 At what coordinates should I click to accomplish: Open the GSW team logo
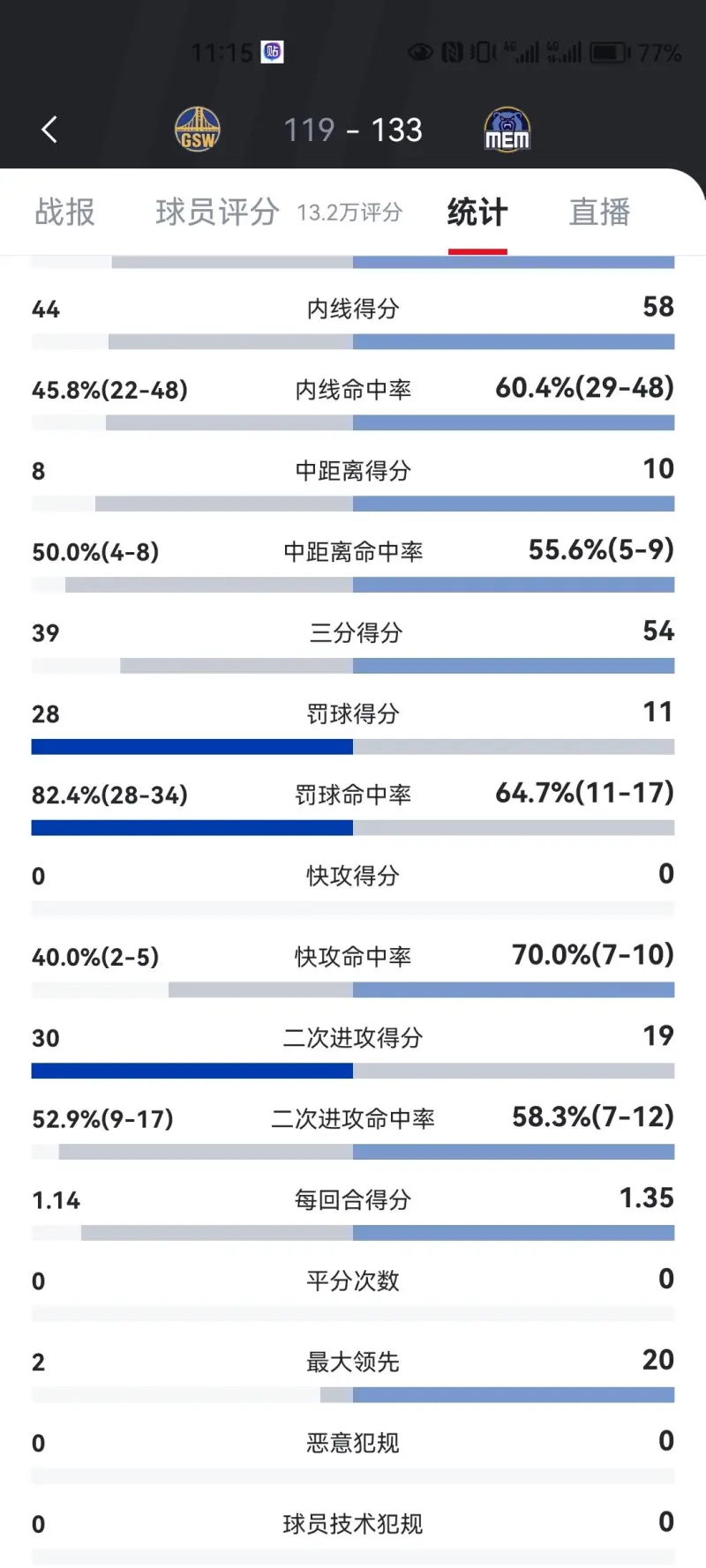(198, 130)
